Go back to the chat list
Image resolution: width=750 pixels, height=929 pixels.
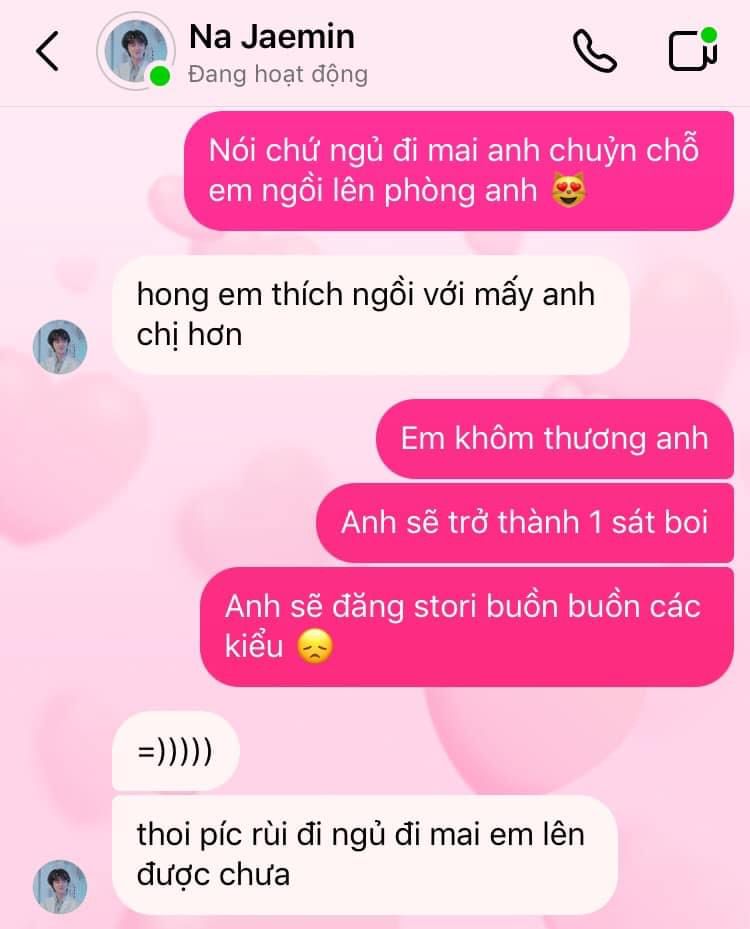coord(48,51)
